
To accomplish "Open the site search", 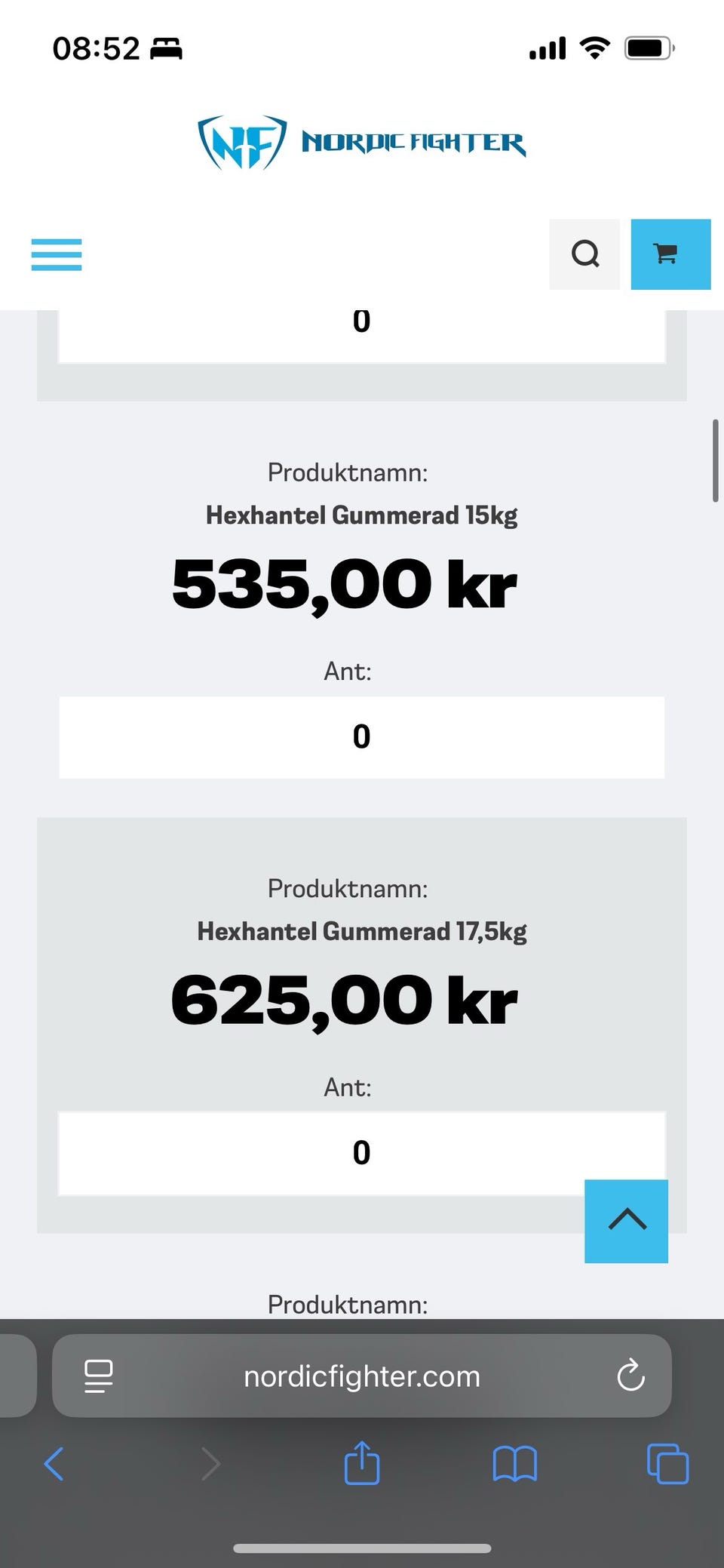I will (584, 254).
